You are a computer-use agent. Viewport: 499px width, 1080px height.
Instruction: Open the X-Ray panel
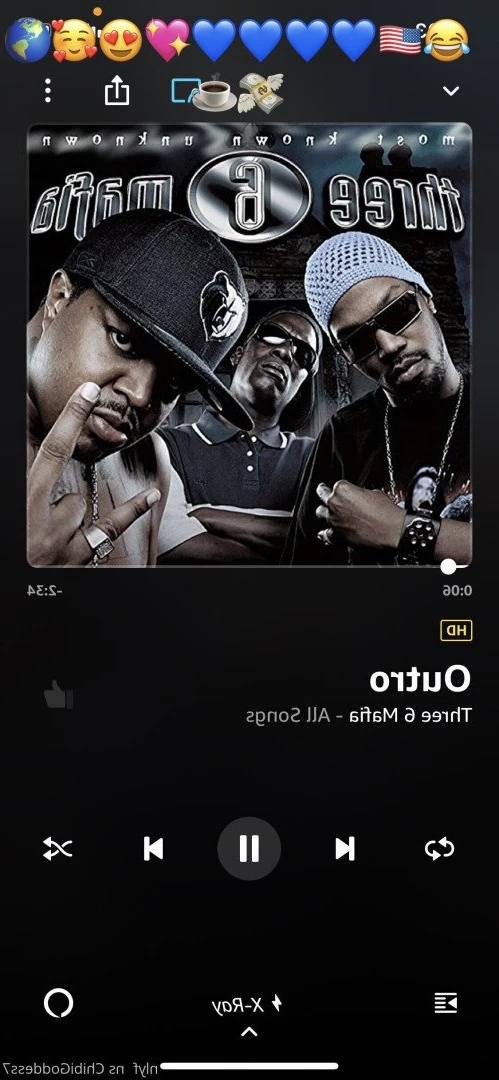point(247,1005)
